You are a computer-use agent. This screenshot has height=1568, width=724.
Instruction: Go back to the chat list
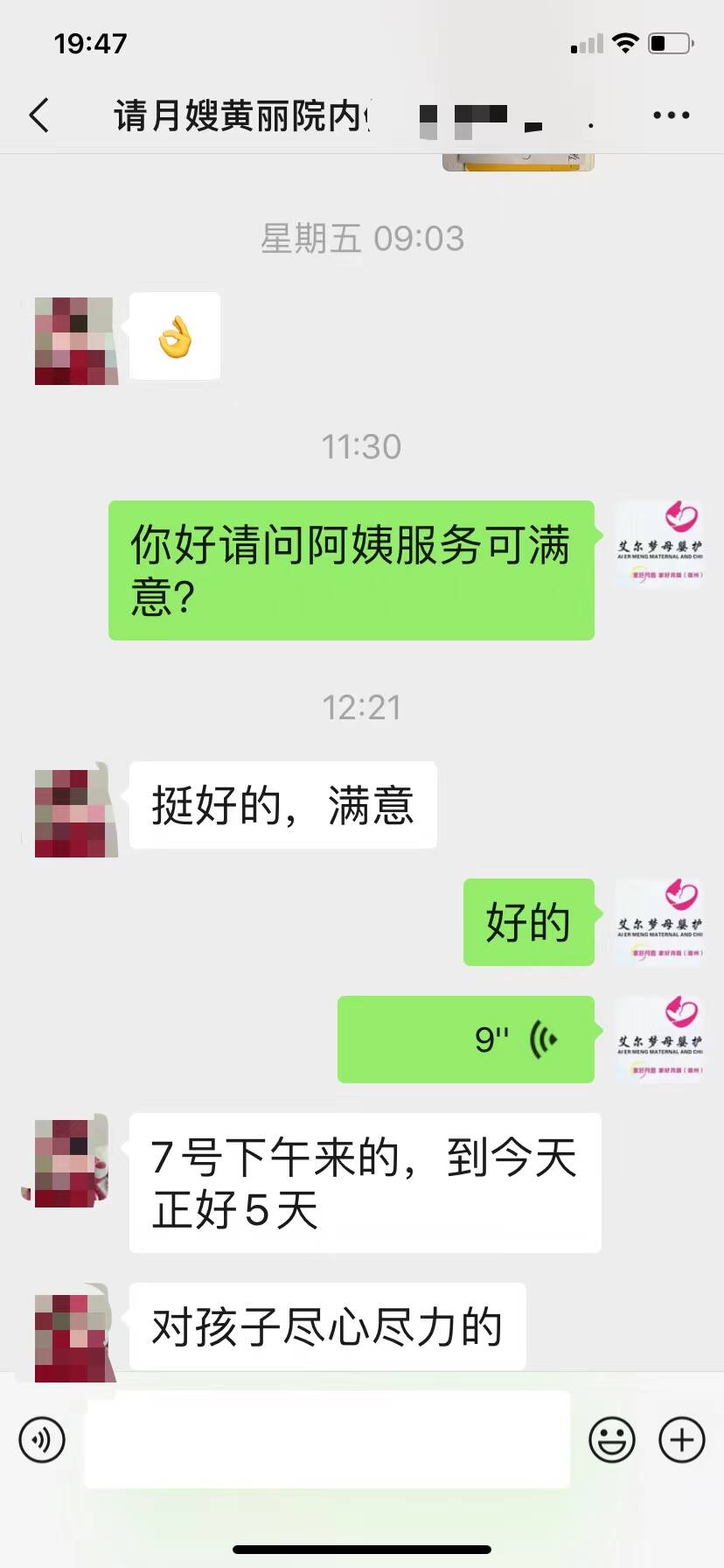point(39,115)
